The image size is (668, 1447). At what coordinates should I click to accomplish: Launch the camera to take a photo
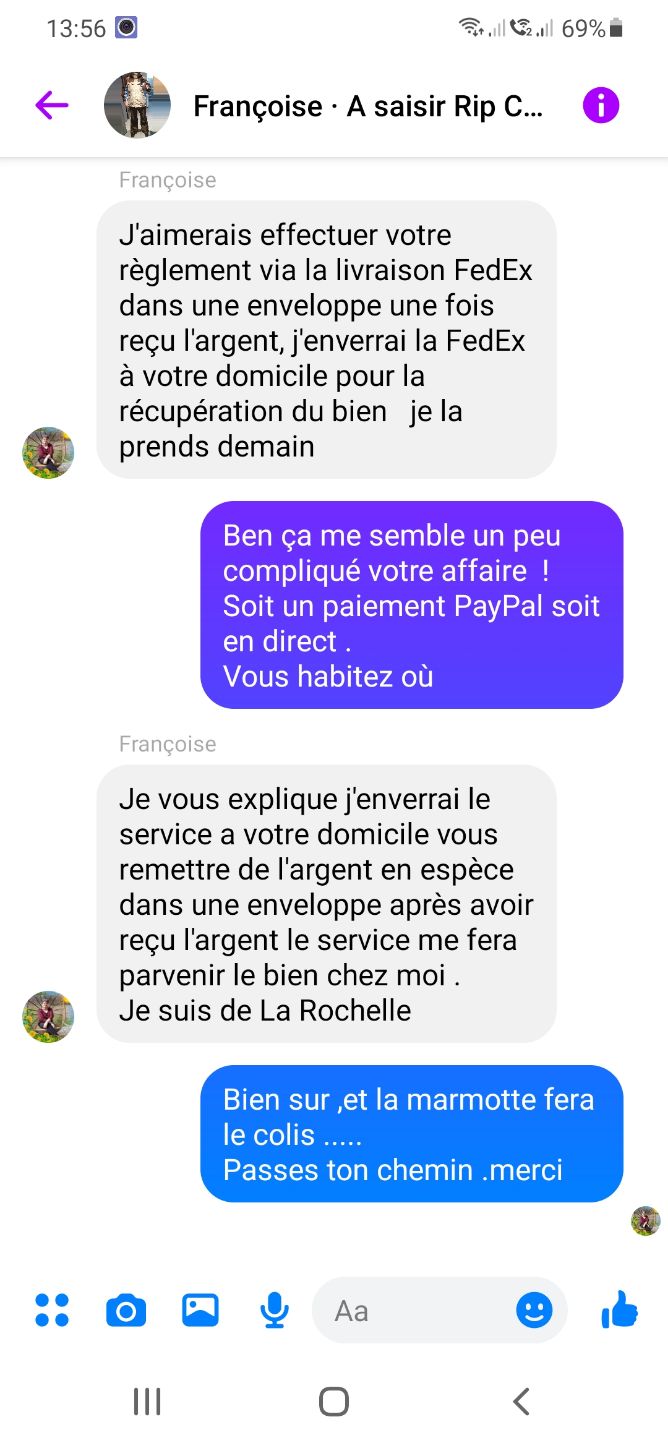click(x=126, y=1310)
